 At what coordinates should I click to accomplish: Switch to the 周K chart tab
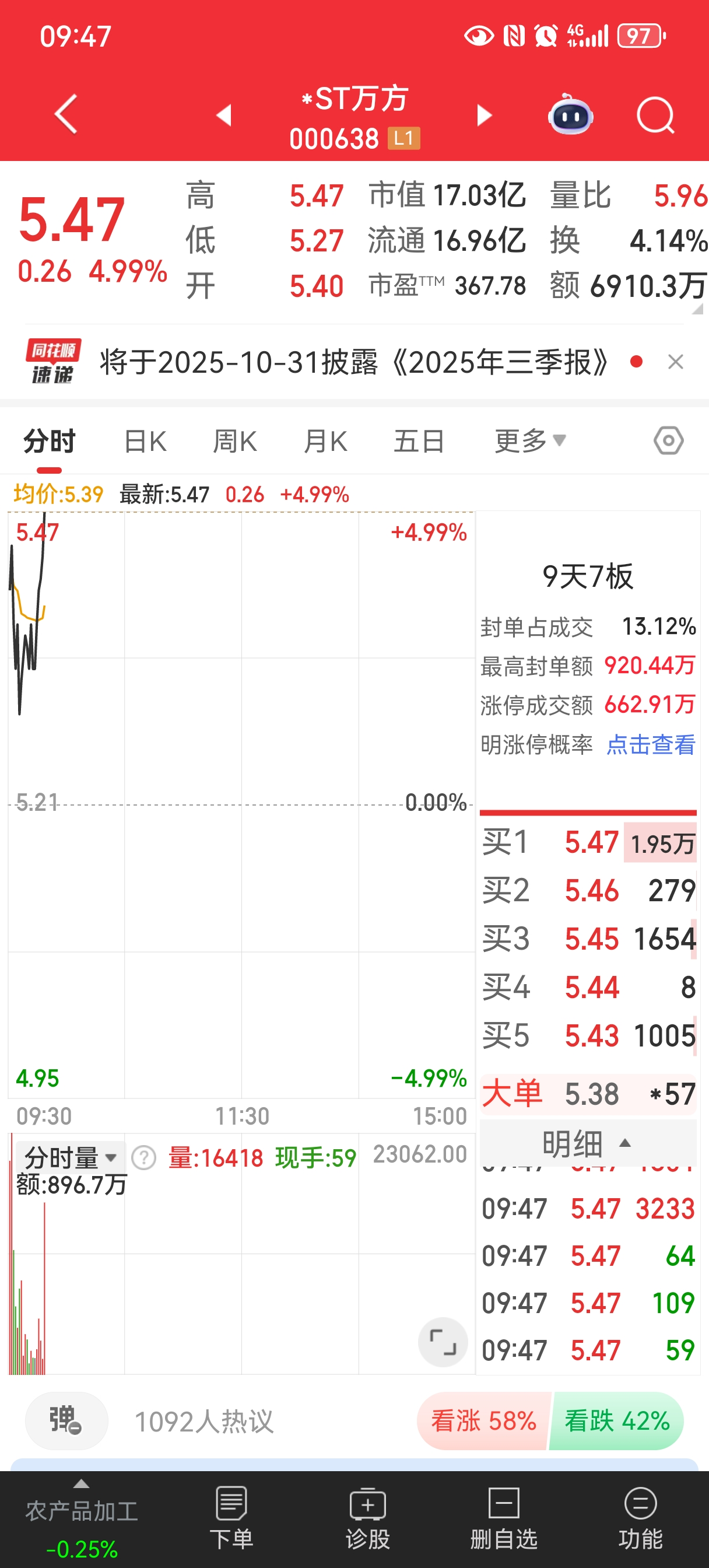pyautogui.click(x=234, y=442)
